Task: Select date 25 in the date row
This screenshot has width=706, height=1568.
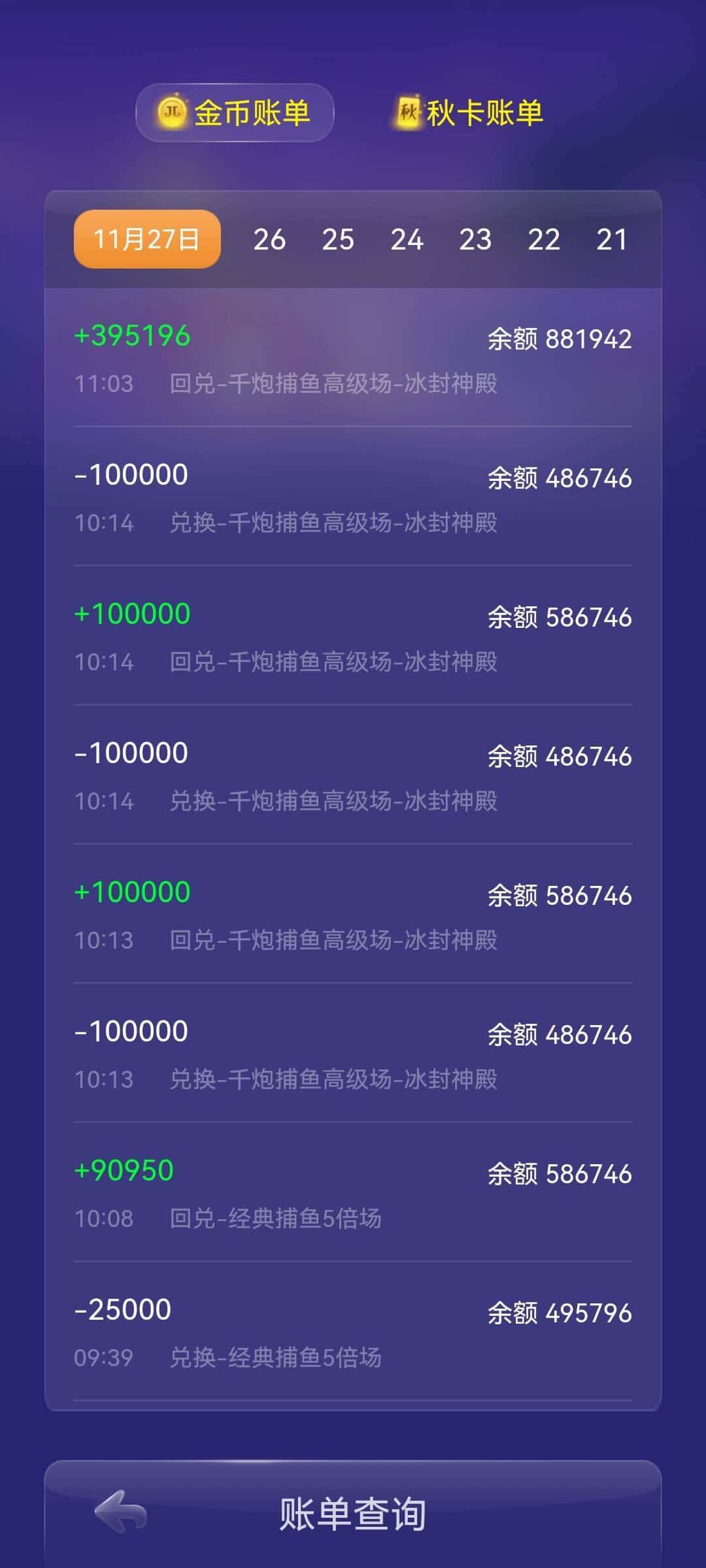Action: point(339,240)
